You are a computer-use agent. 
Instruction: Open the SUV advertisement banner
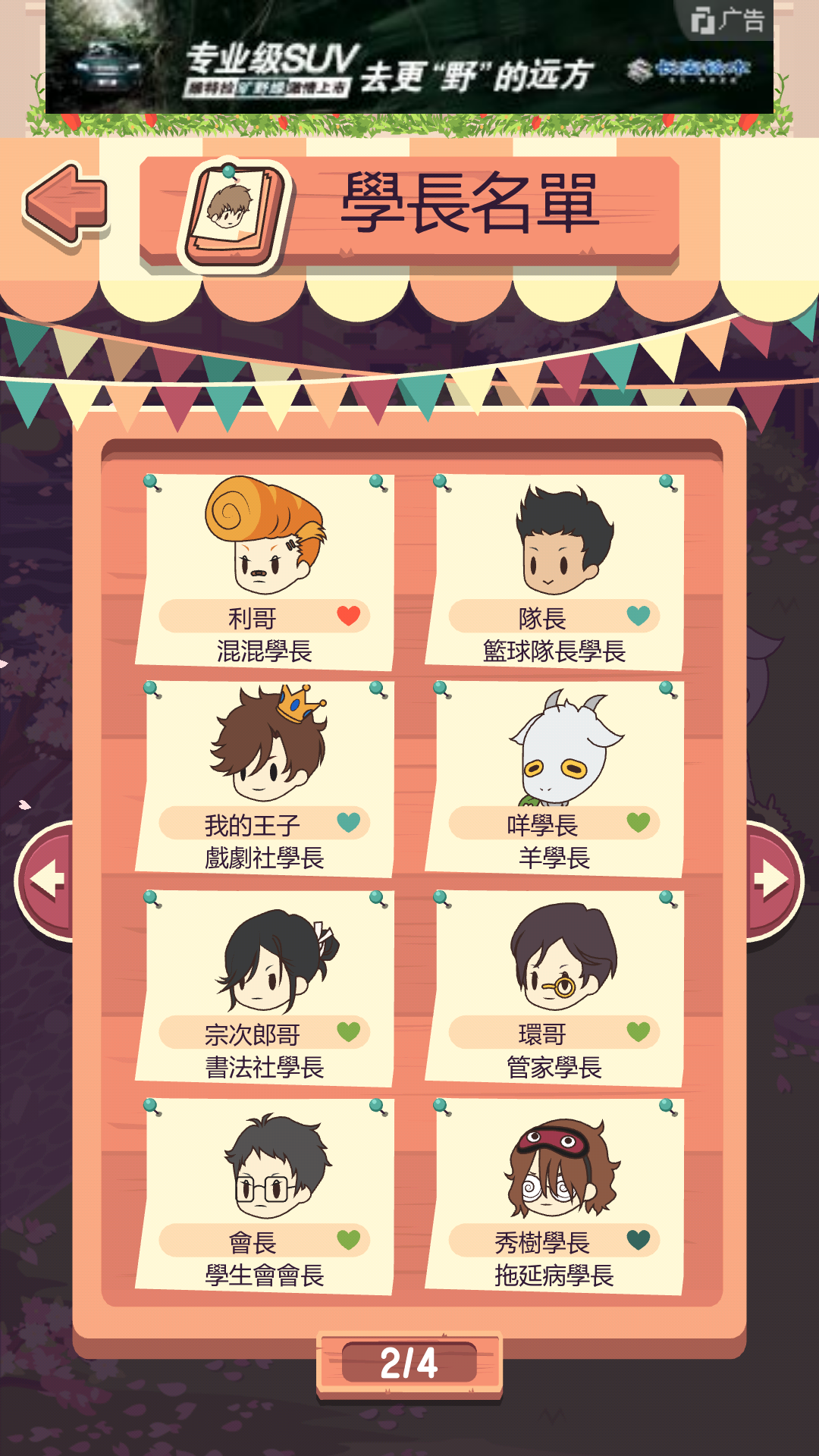click(x=409, y=58)
